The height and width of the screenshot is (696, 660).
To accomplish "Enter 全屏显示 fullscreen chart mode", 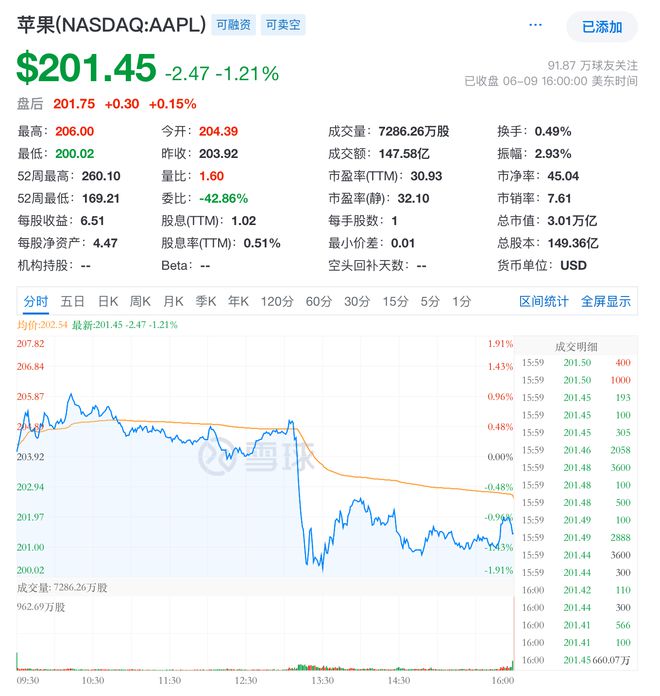I will (606, 301).
